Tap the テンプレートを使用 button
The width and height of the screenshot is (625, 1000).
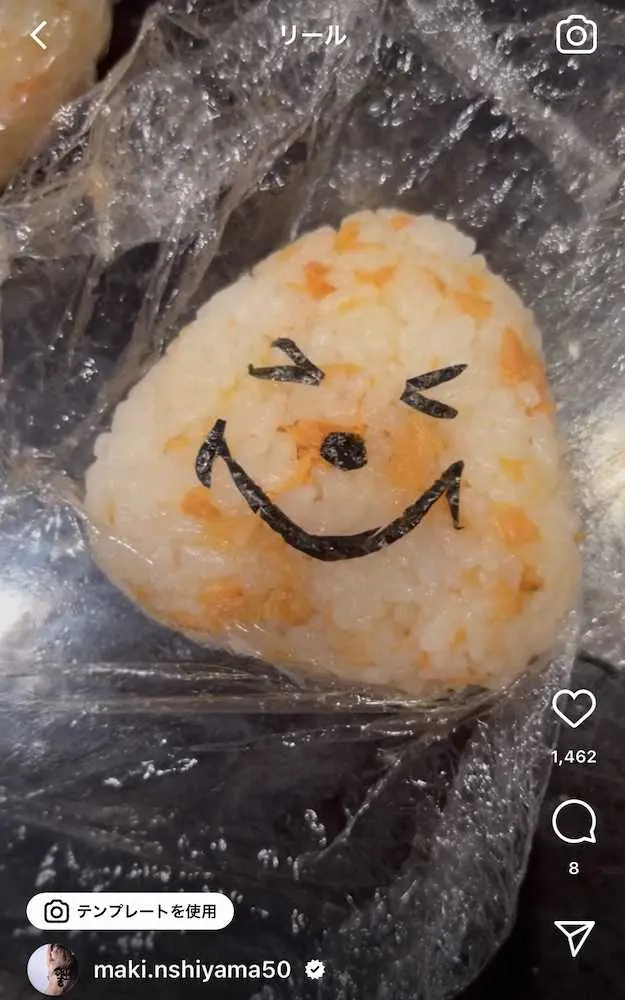130,911
